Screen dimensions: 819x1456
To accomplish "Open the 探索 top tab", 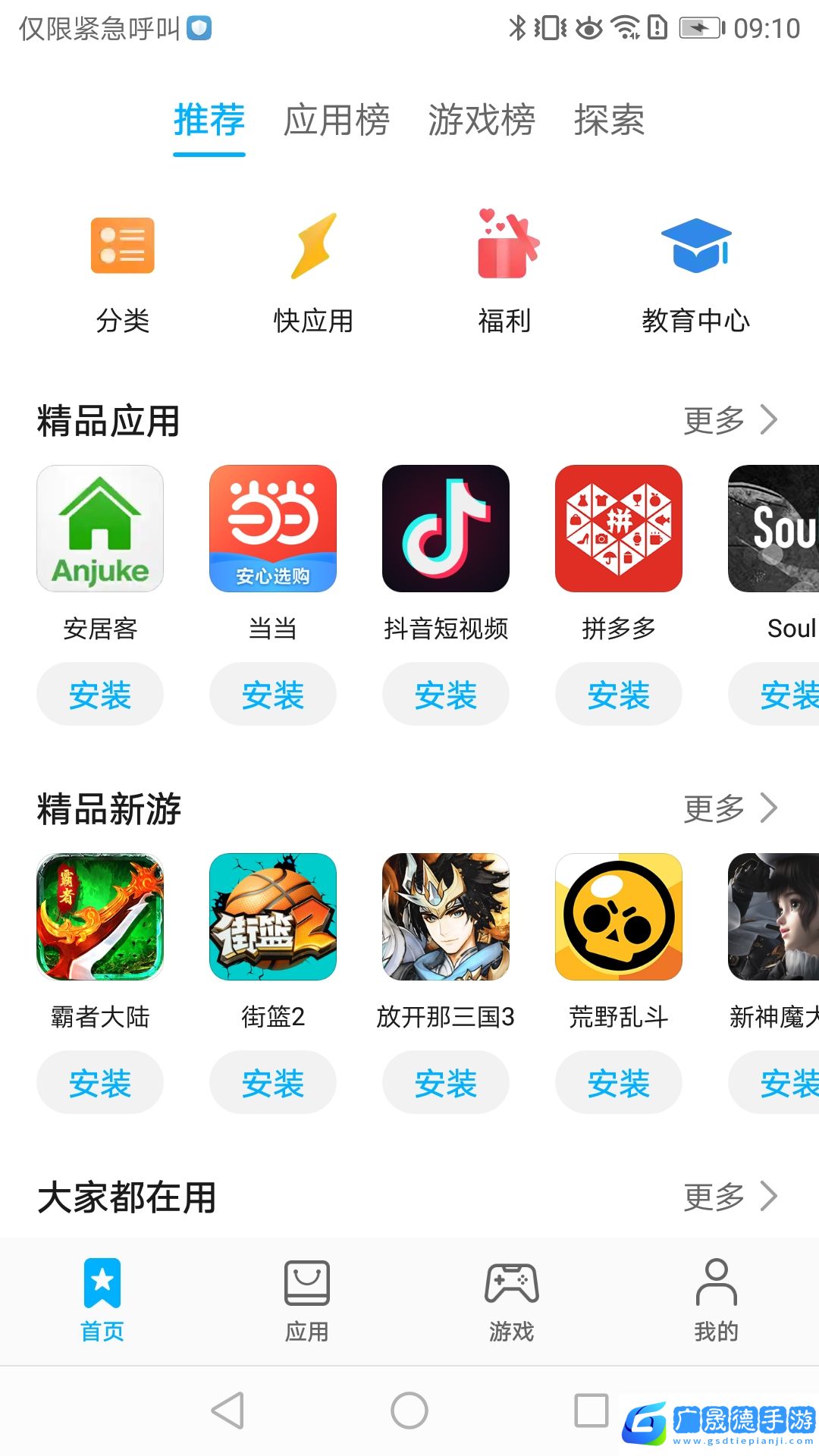I will pyautogui.click(x=609, y=120).
